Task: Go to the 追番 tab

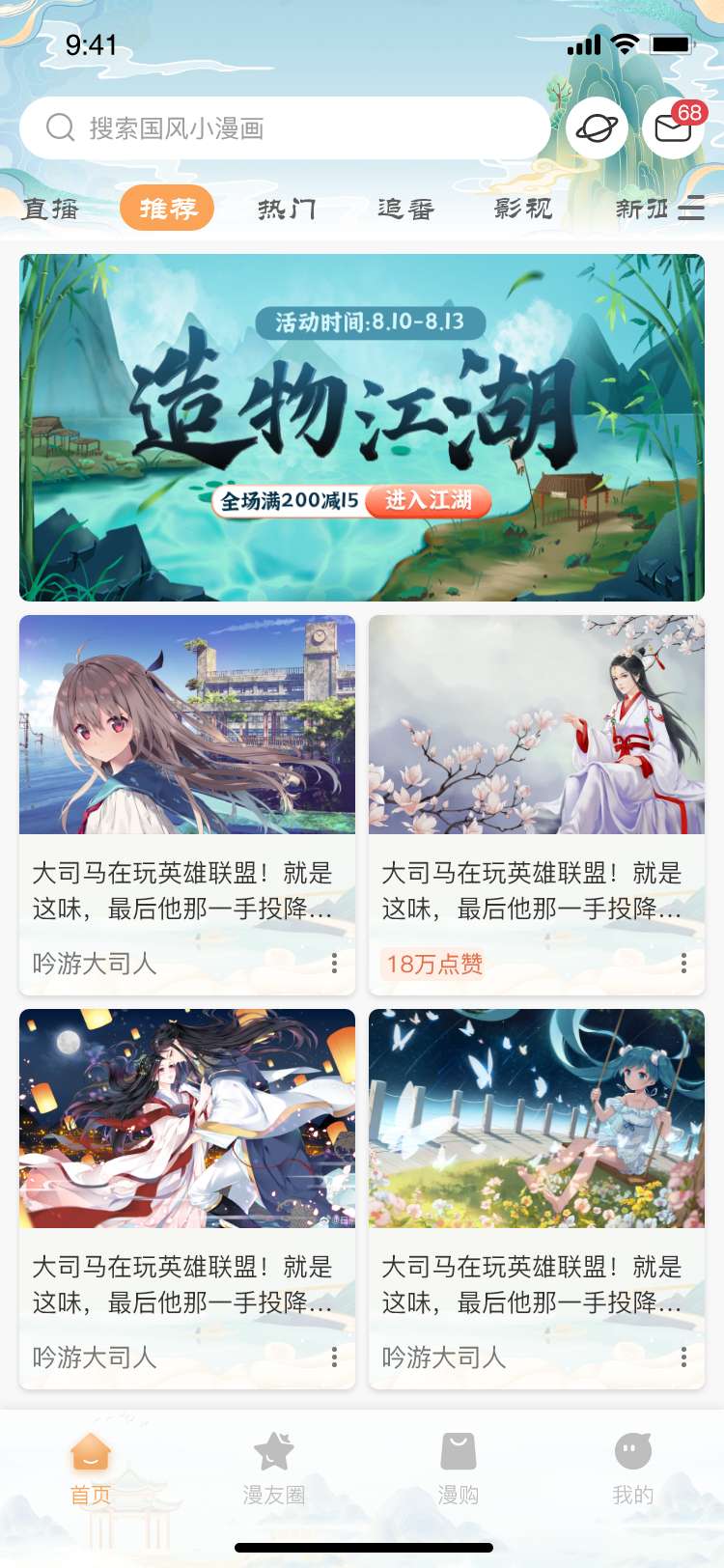Action: [x=405, y=209]
